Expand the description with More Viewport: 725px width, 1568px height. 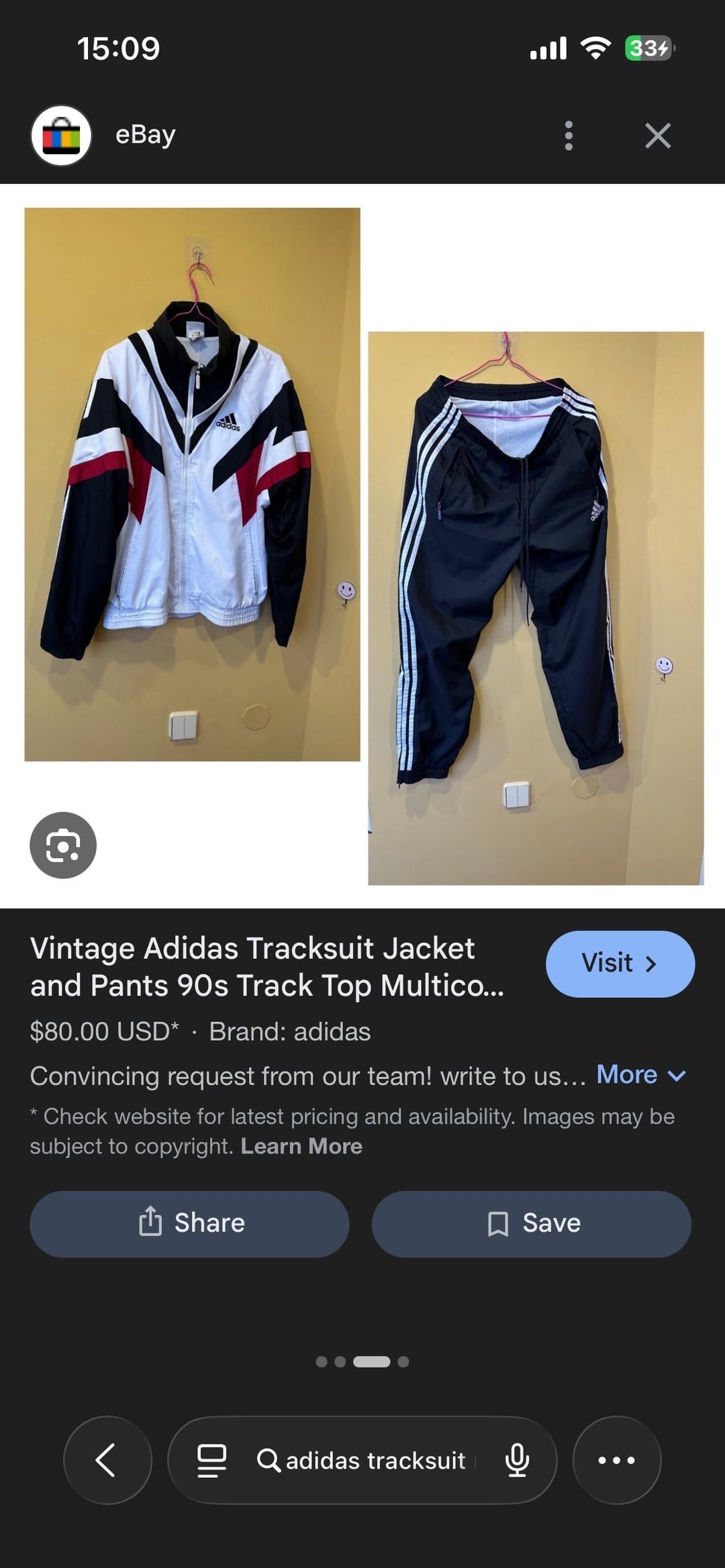[x=640, y=1075]
